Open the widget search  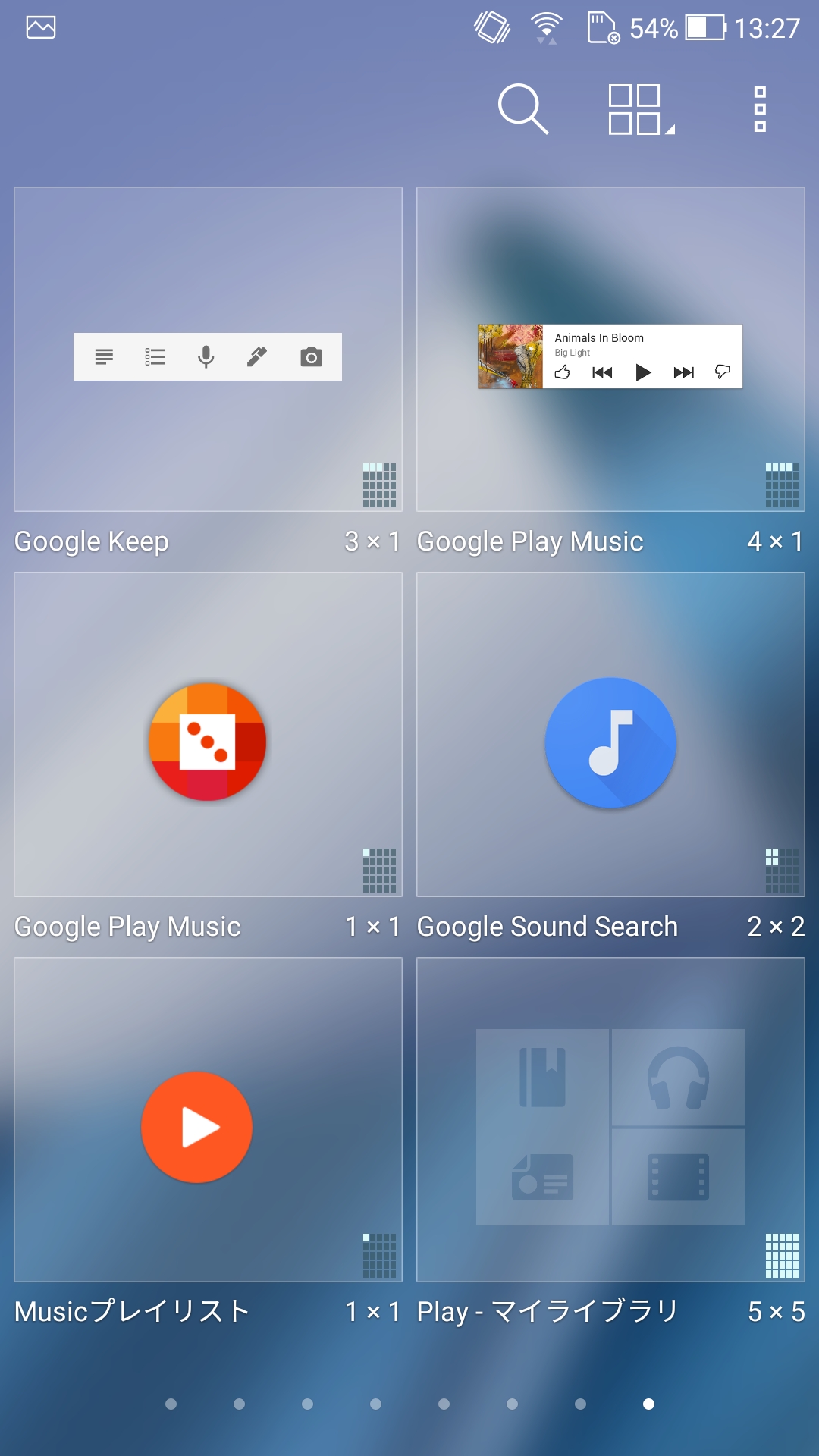522,109
